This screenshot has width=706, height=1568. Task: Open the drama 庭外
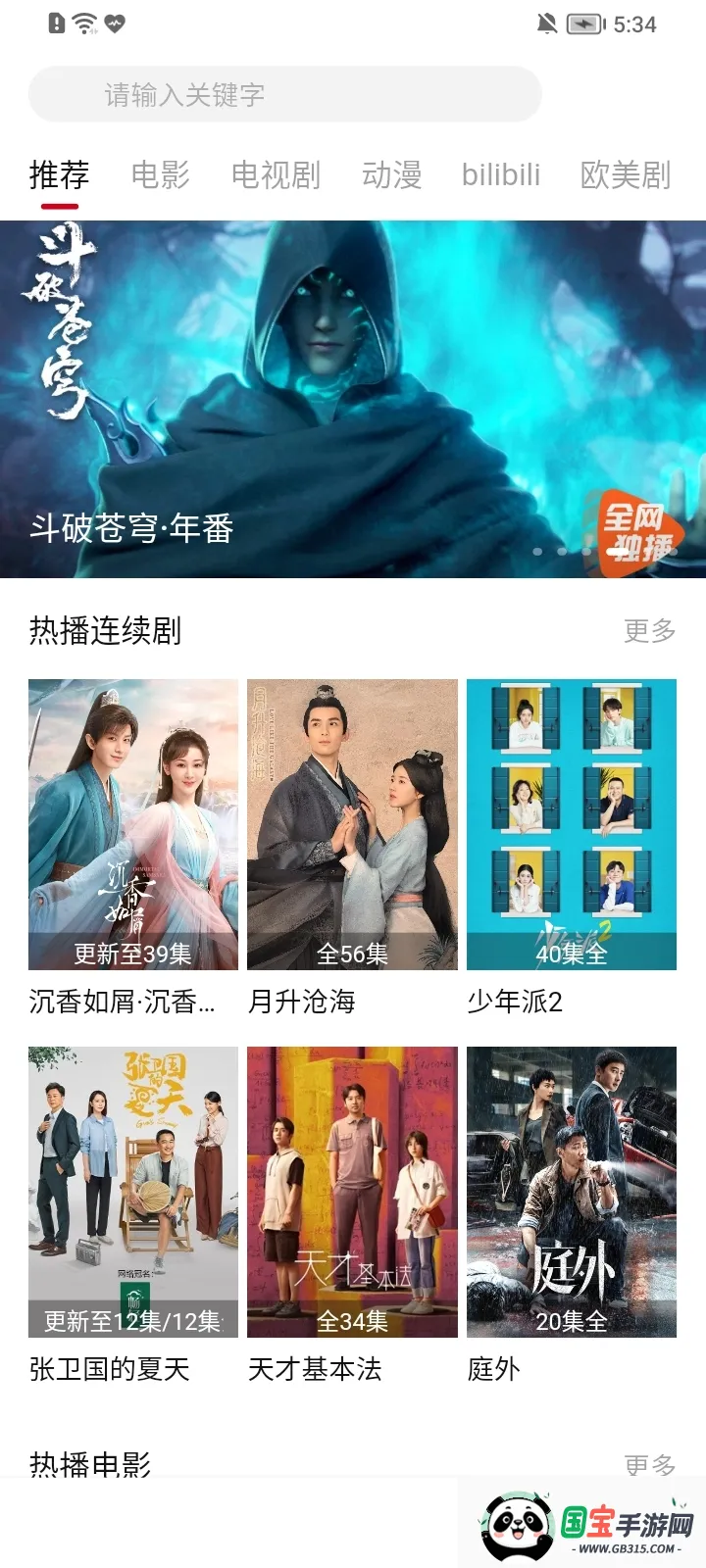click(x=572, y=1192)
